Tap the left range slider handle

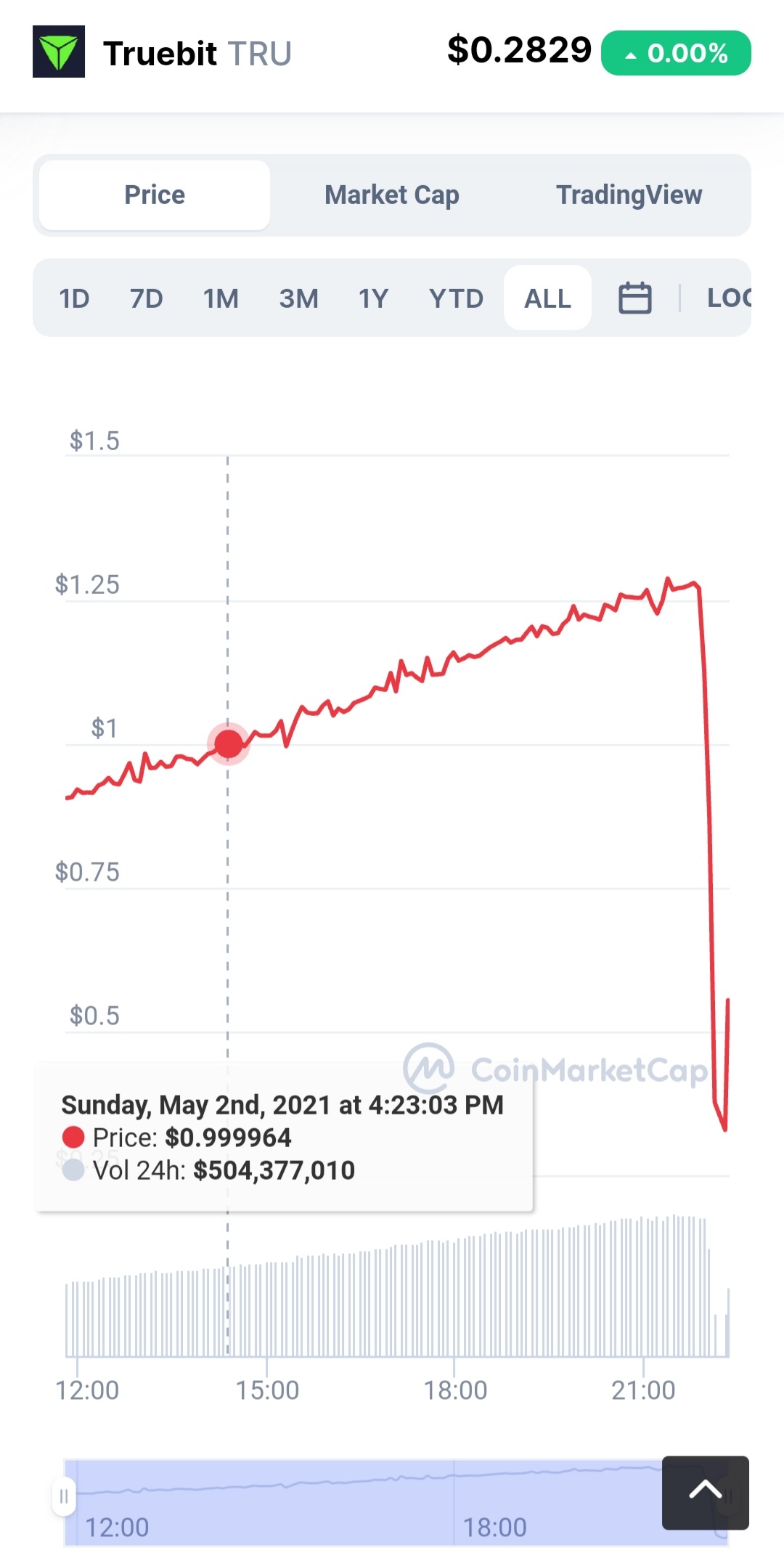point(64,1496)
